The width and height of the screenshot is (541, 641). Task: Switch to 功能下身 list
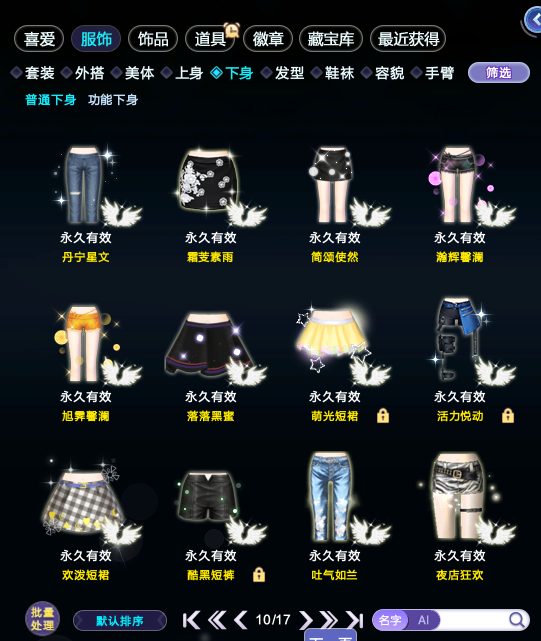click(x=113, y=100)
